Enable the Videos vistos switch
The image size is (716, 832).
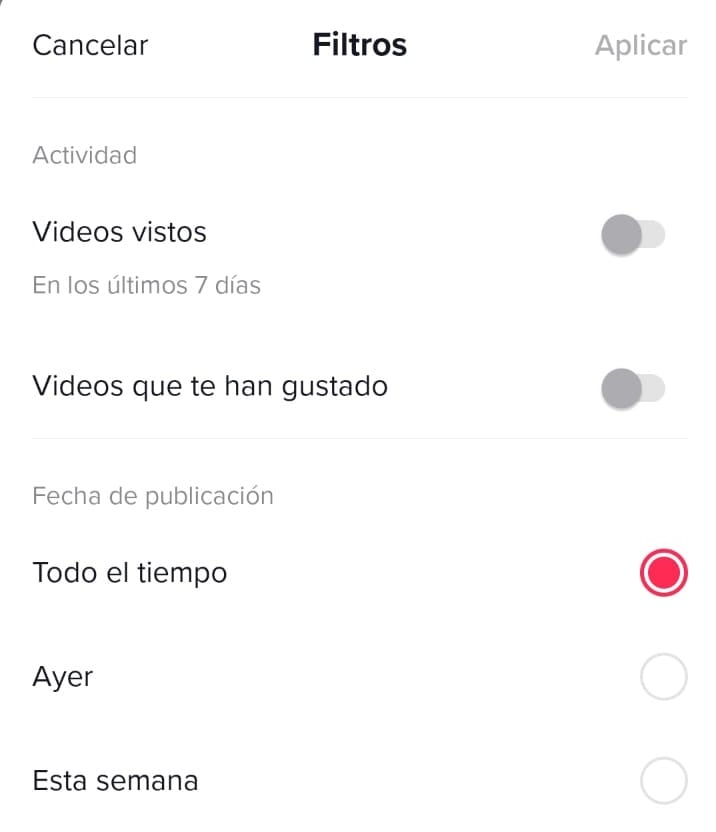click(632, 236)
